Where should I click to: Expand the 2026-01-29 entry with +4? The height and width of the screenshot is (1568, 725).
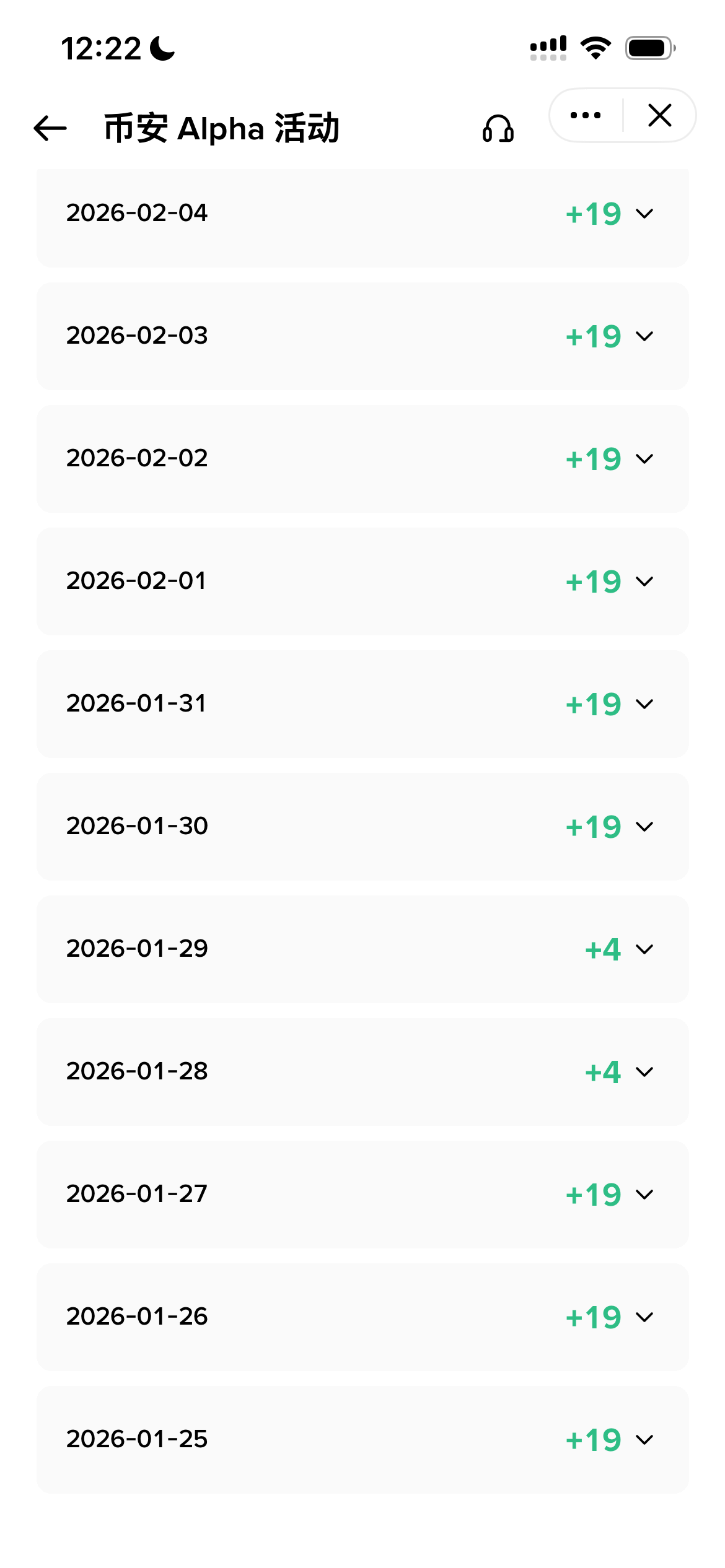(362, 949)
